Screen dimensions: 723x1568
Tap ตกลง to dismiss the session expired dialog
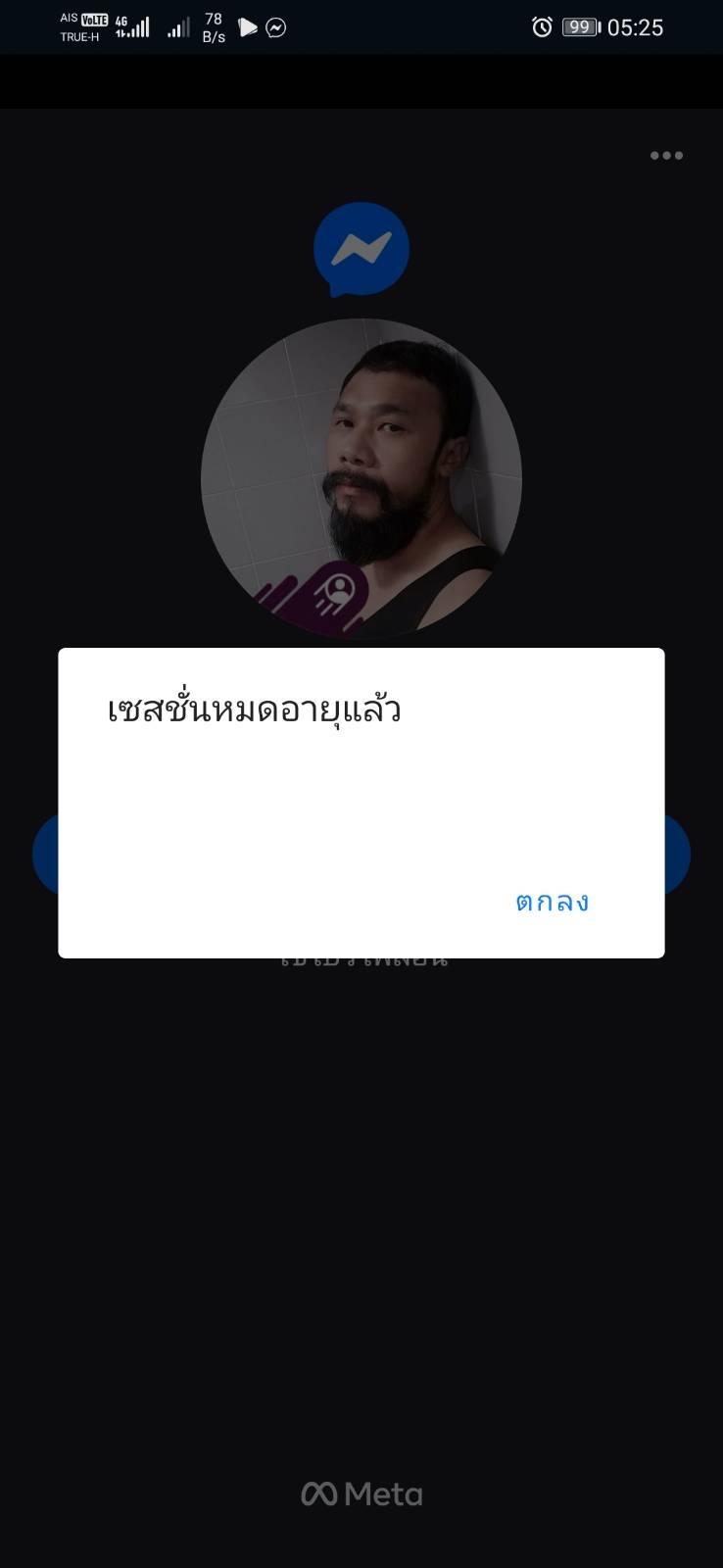point(553,902)
